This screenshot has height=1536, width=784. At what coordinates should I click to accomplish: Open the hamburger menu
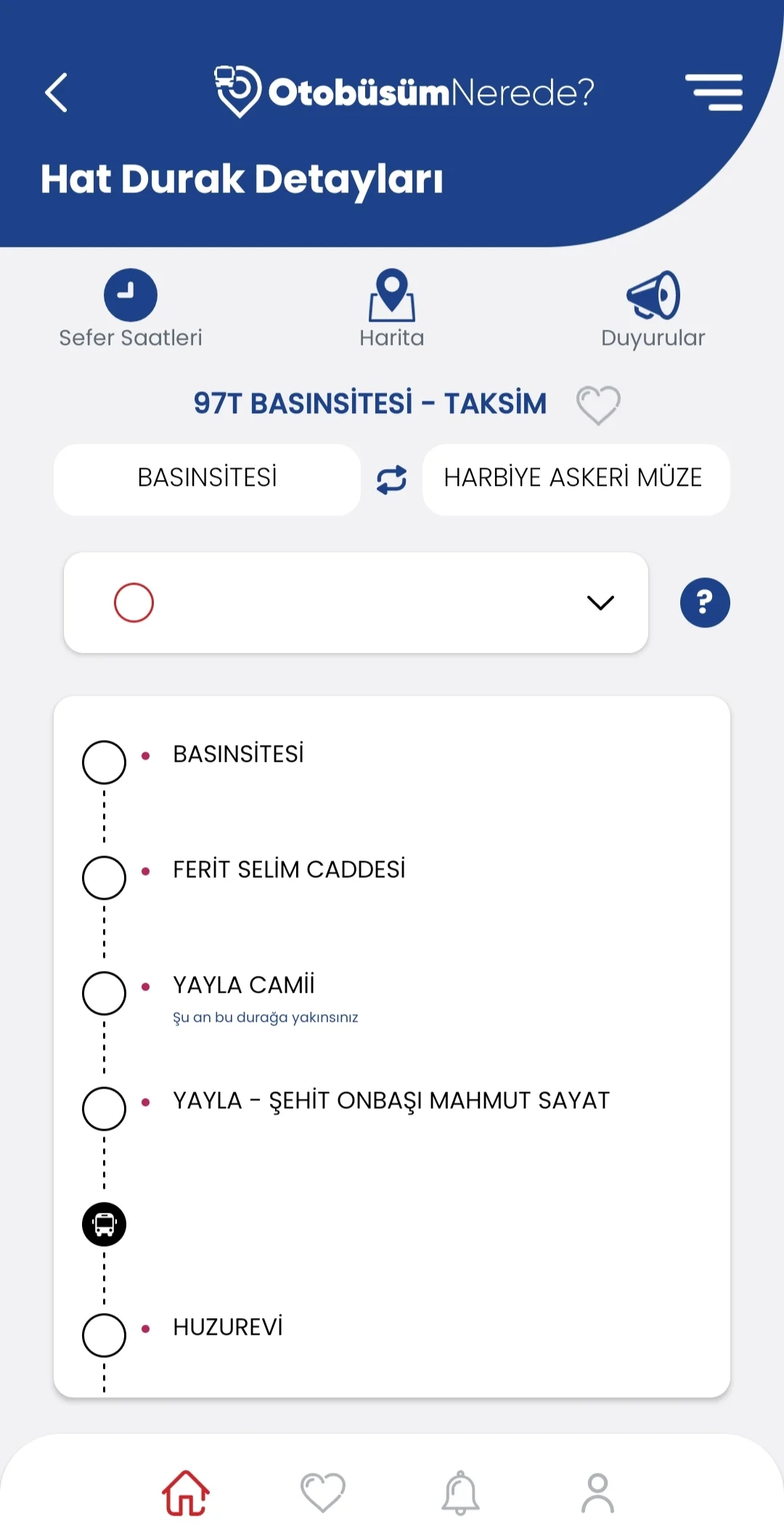tap(714, 92)
